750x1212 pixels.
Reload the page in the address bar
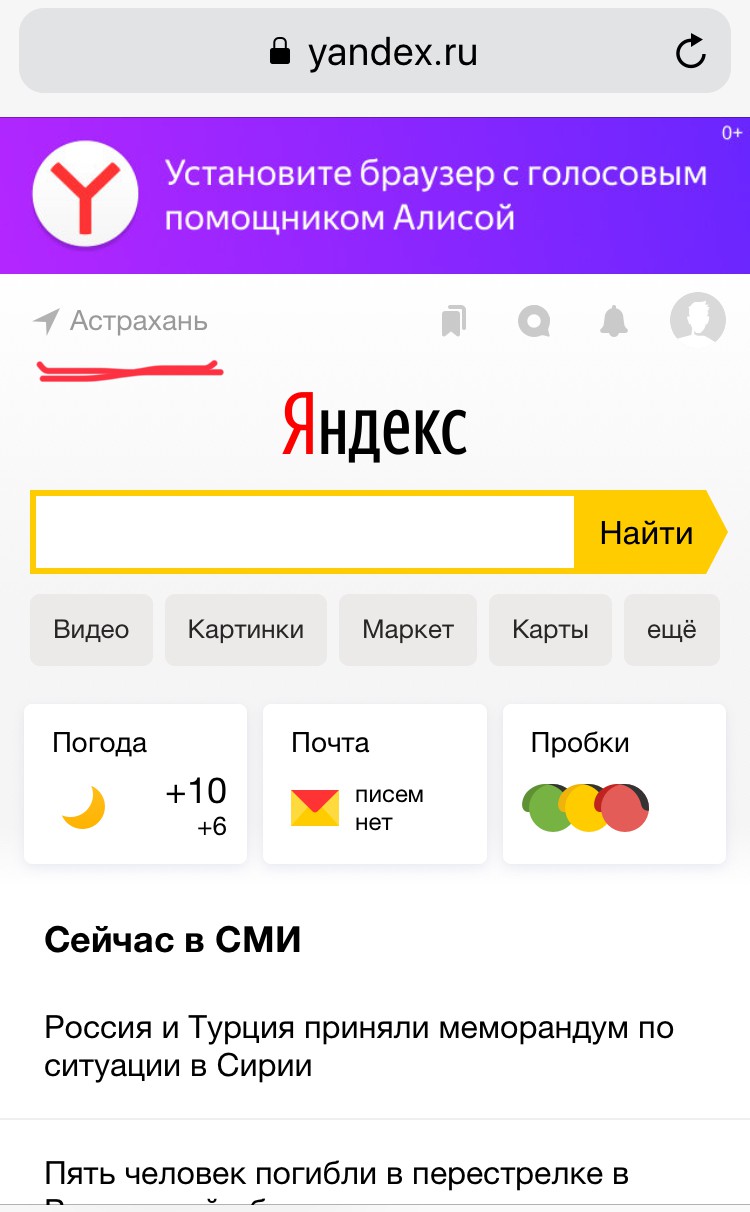pos(691,52)
